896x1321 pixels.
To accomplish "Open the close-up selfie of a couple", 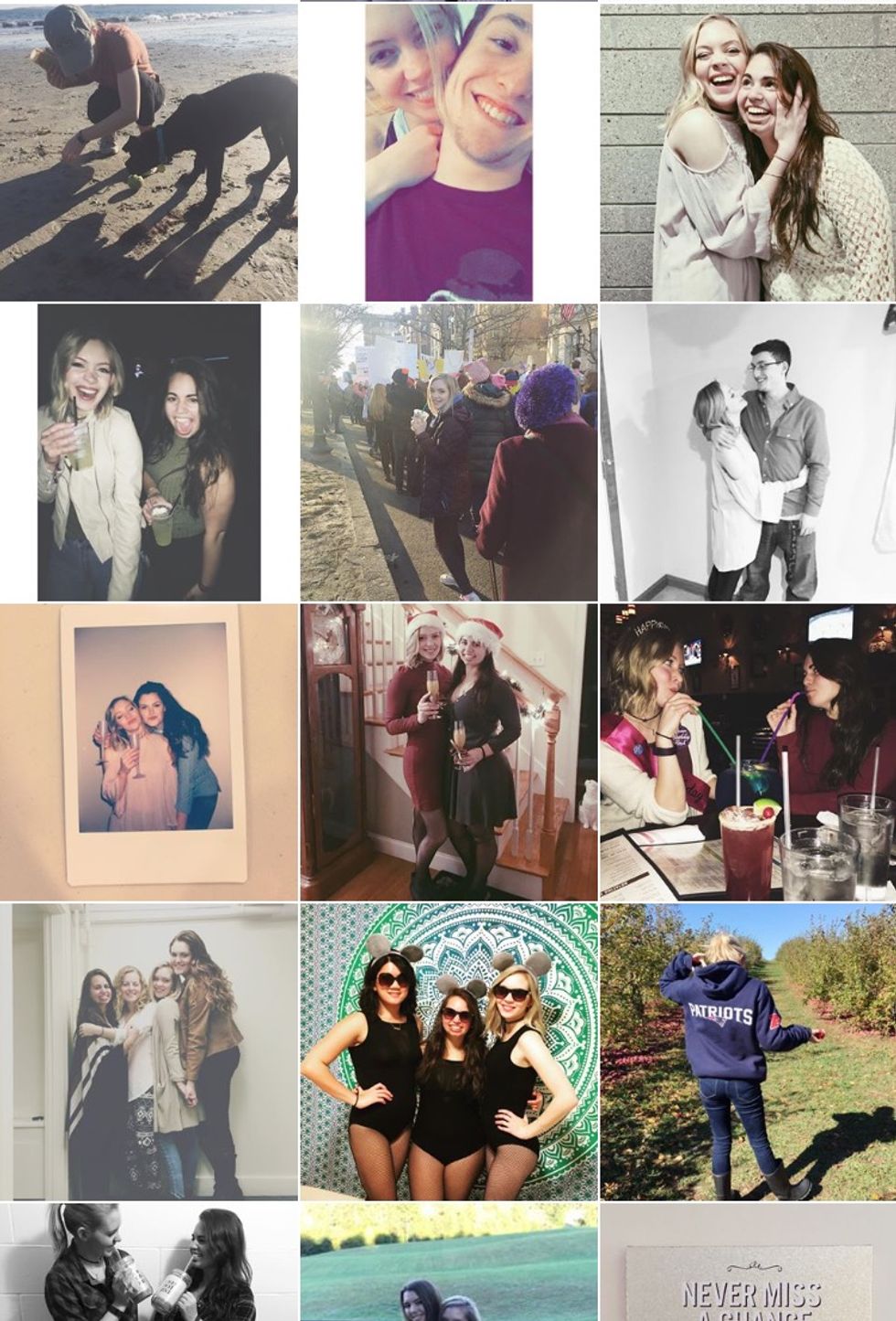I will (x=448, y=152).
